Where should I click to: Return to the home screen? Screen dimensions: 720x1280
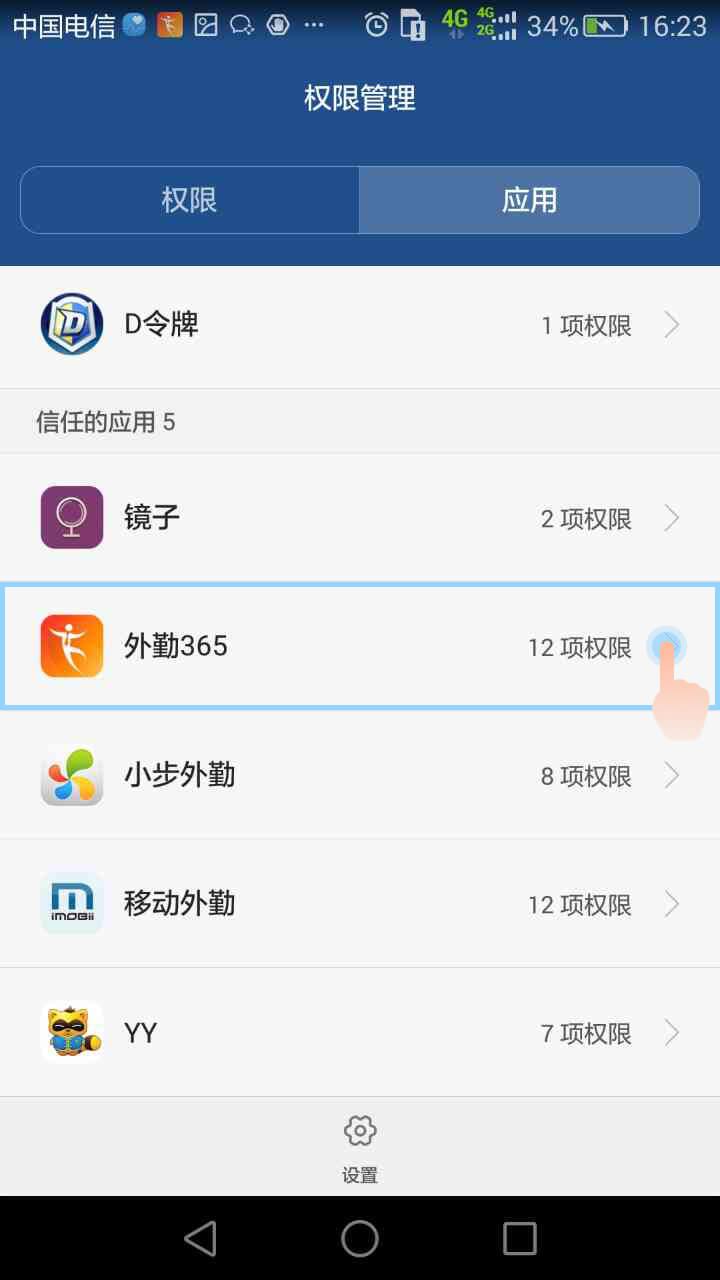coord(360,1238)
